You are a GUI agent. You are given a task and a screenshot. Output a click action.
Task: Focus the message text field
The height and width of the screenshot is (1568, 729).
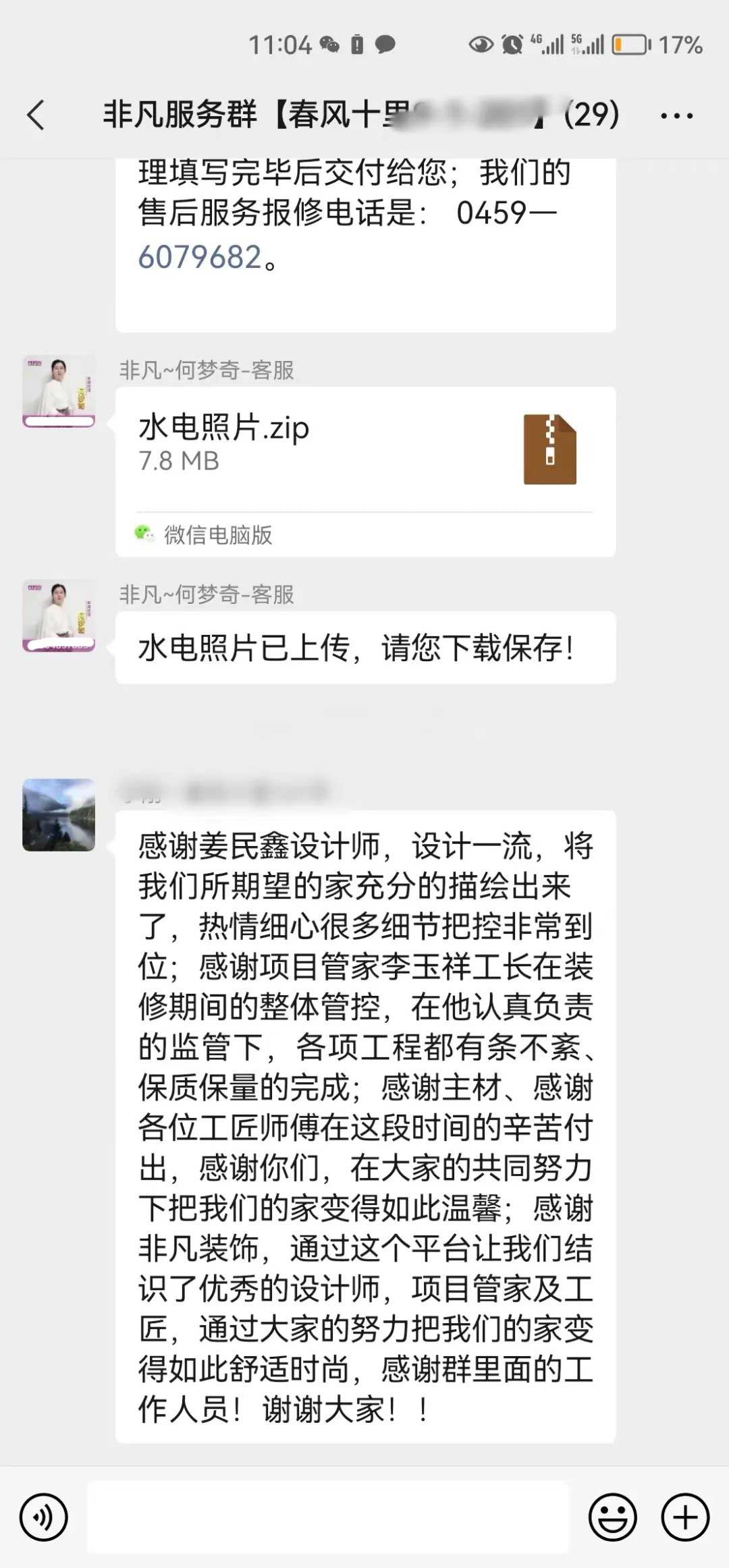click(x=328, y=1517)
